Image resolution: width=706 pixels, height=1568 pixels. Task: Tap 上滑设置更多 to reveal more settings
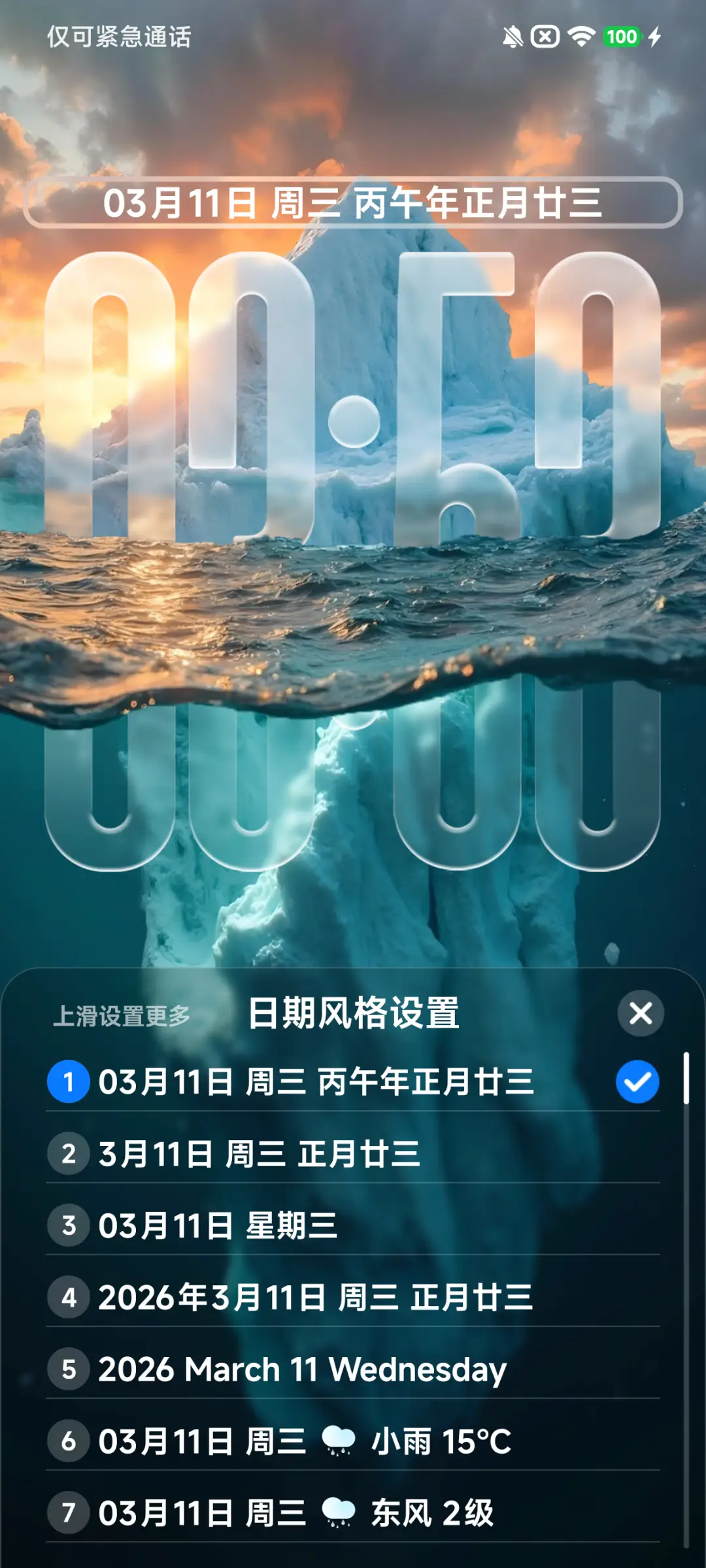123,1015
